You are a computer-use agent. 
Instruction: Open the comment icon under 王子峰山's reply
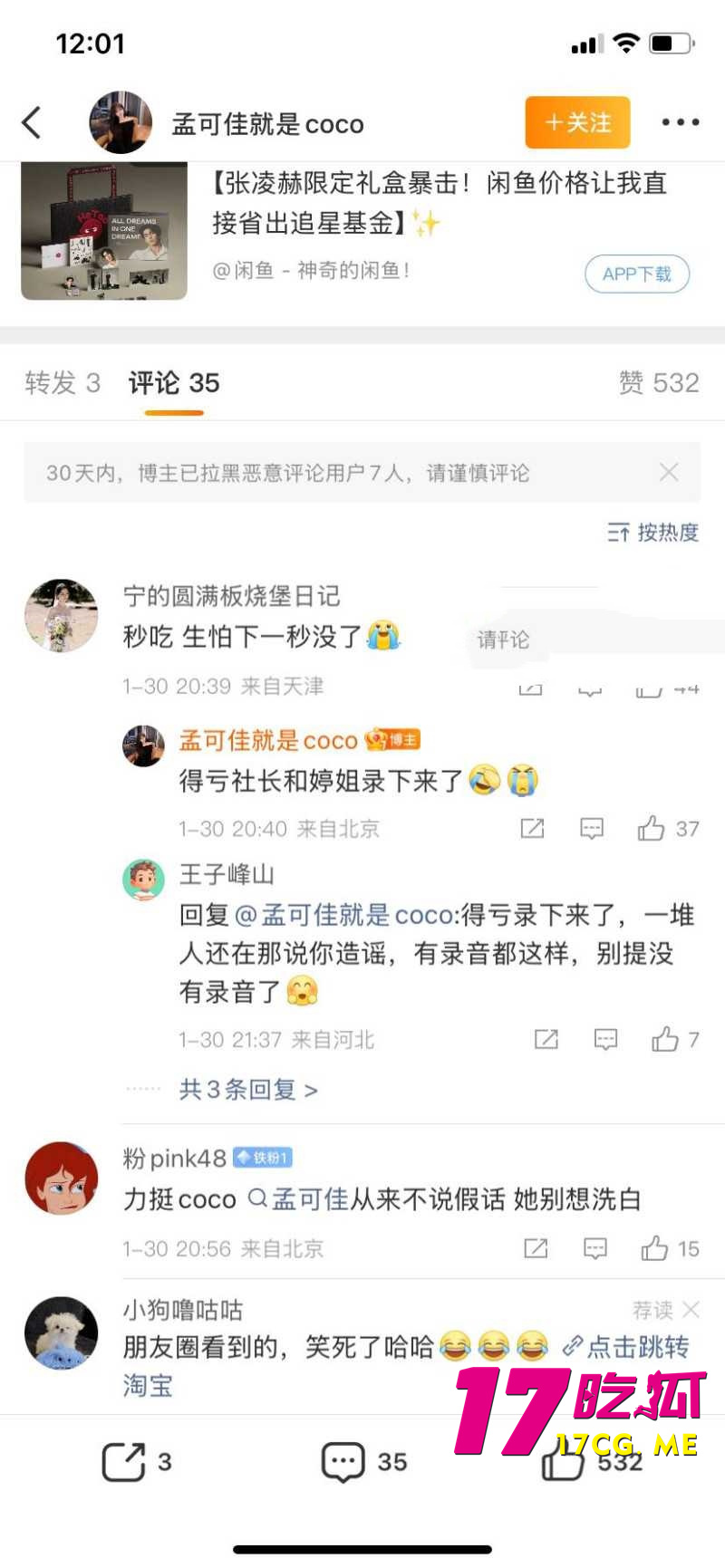coord(604,1039)
